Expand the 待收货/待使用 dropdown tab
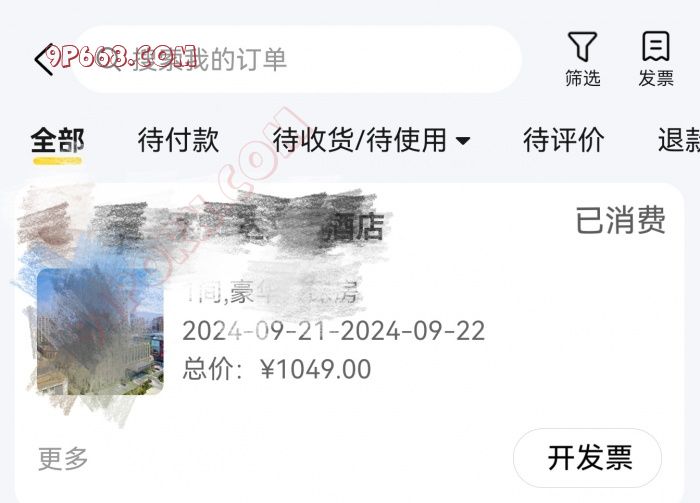Screen dimensions: 700x503 pos(371,140)
